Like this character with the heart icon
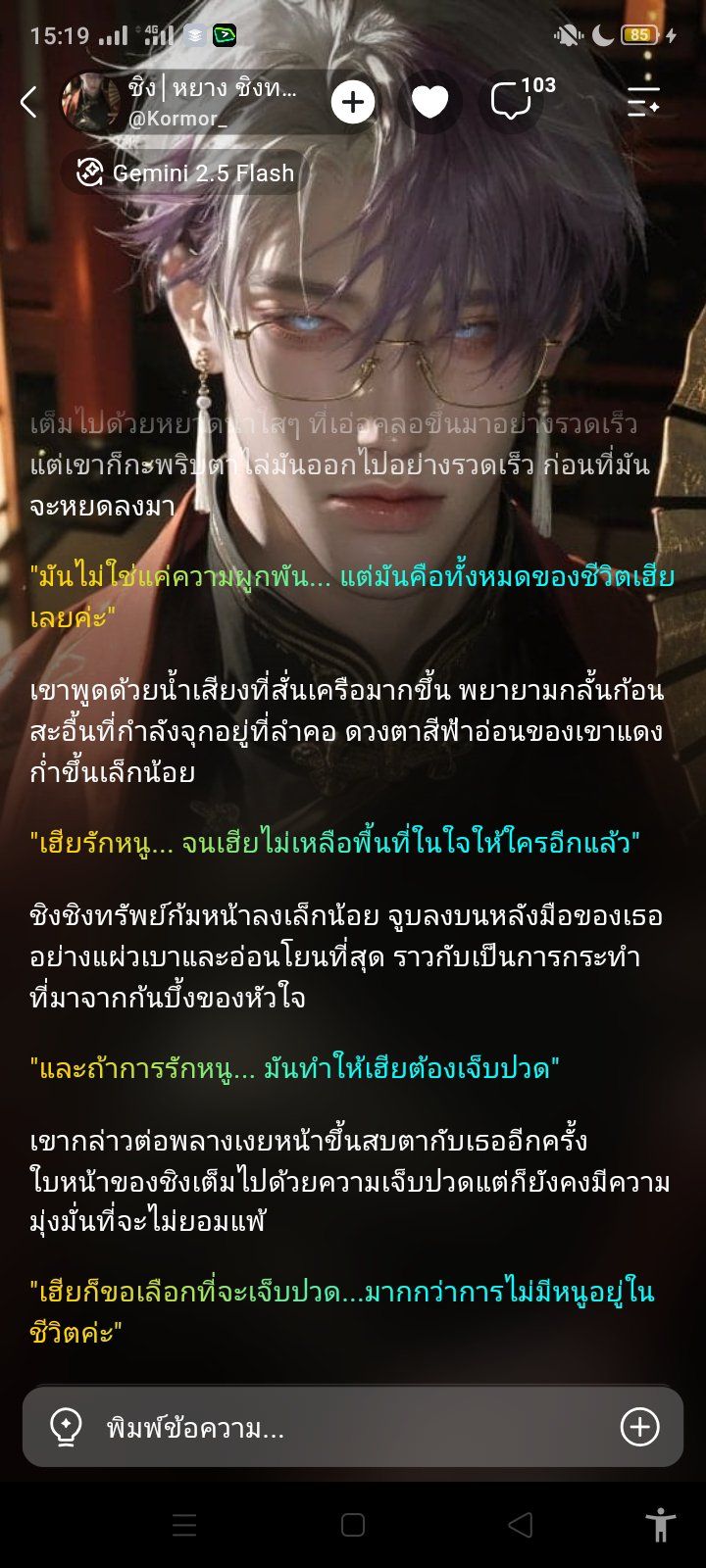The height and width of the screenshot is (1568, 706). pyautogui.click(x=429, y=101)
